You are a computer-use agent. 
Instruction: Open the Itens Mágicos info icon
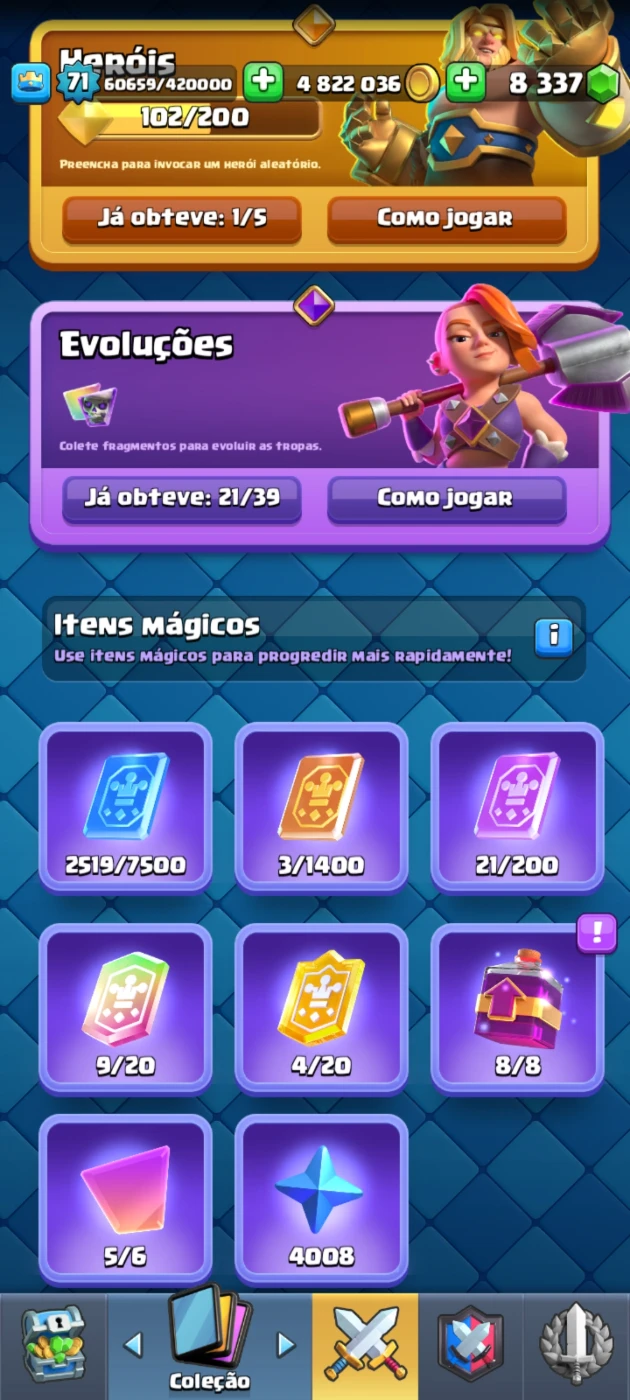pyautogui.click(x=553, y=637)
